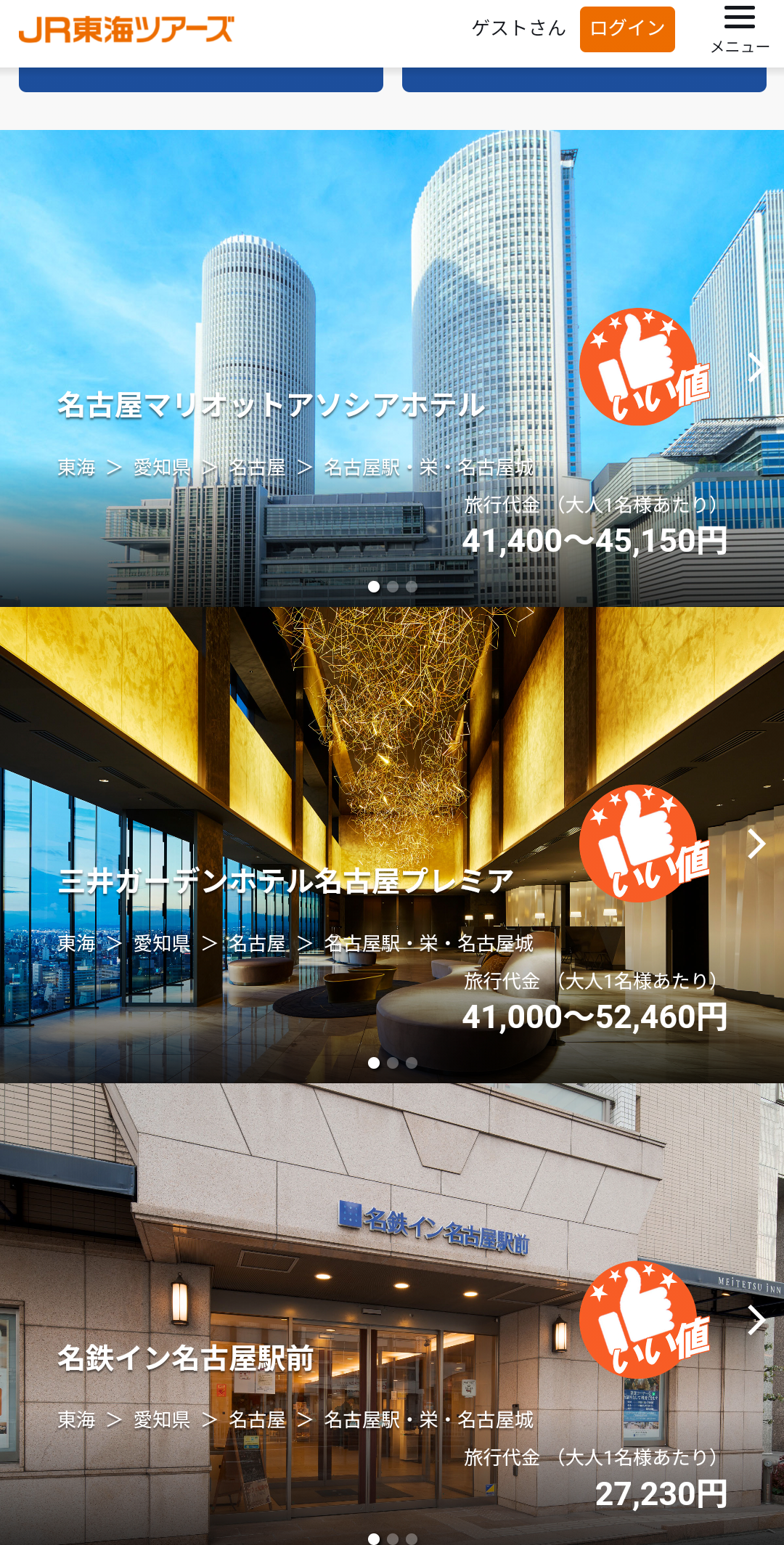Open 名鉄イン名古屋駅前 hotel card
The image size is (784, 1545).
coord(392,1314)
